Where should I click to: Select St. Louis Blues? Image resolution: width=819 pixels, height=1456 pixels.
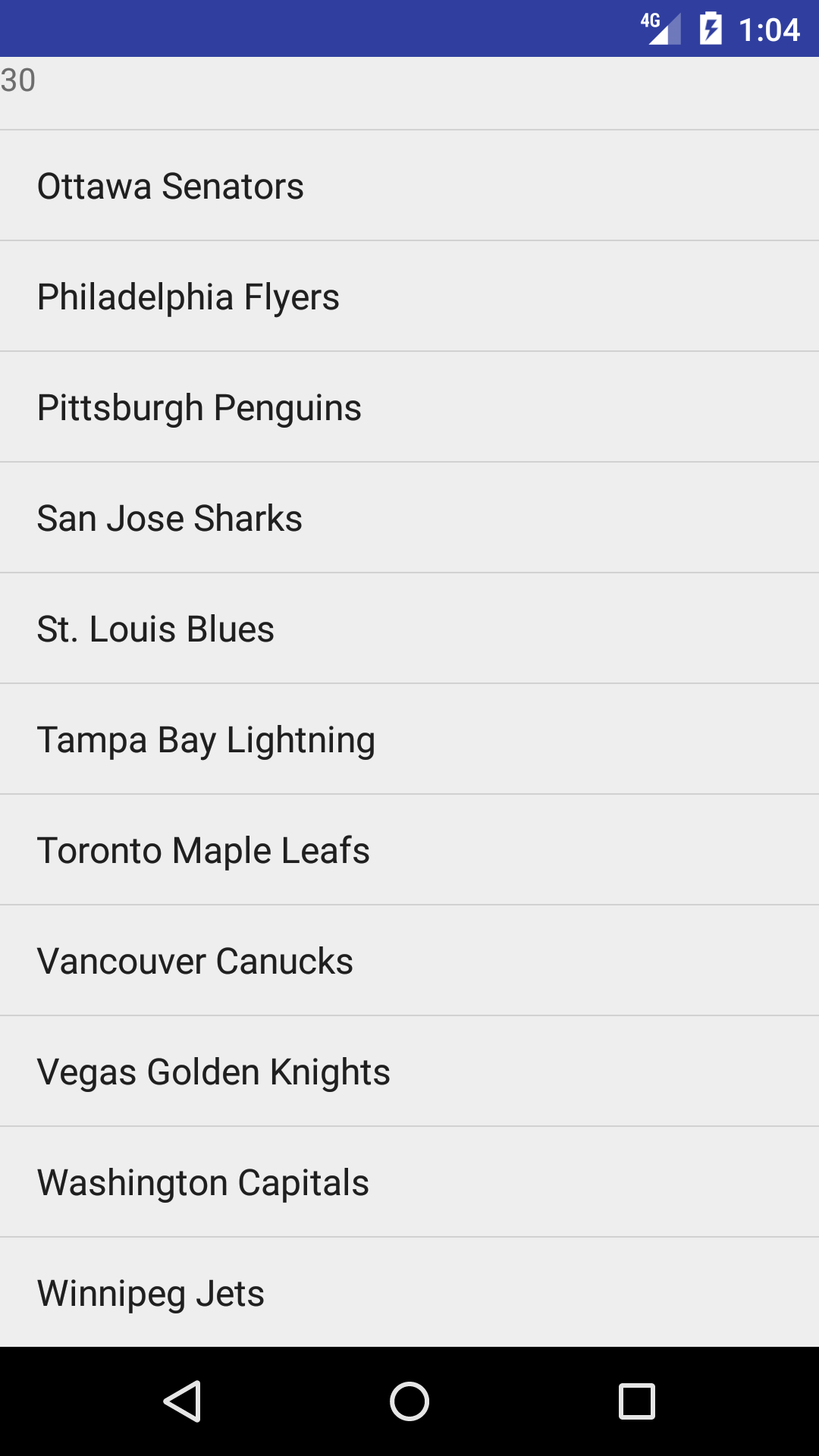pos(409,629)
